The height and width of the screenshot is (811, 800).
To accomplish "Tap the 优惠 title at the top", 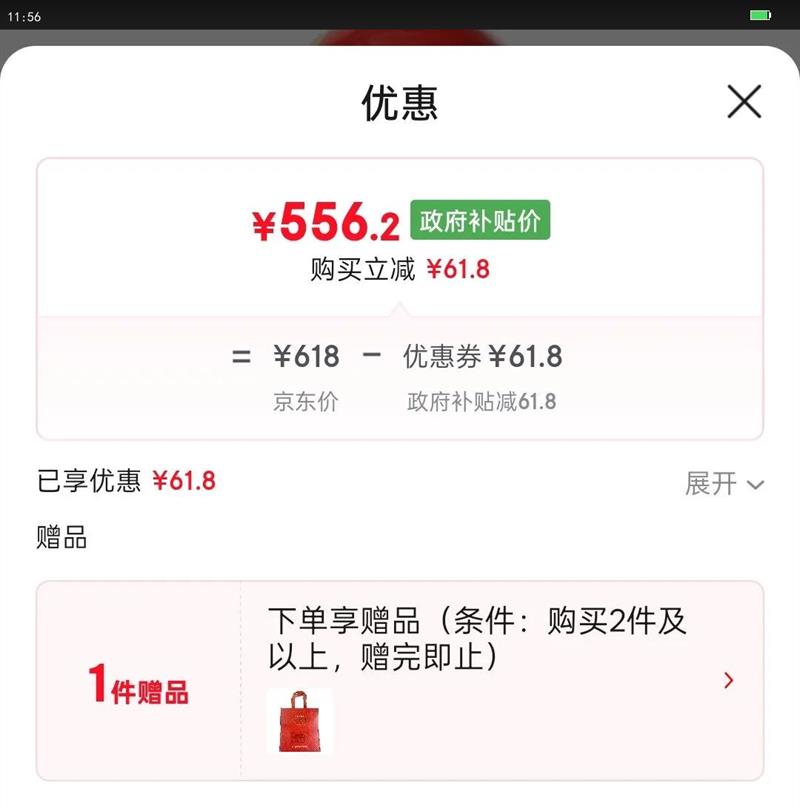I will 400,102.
